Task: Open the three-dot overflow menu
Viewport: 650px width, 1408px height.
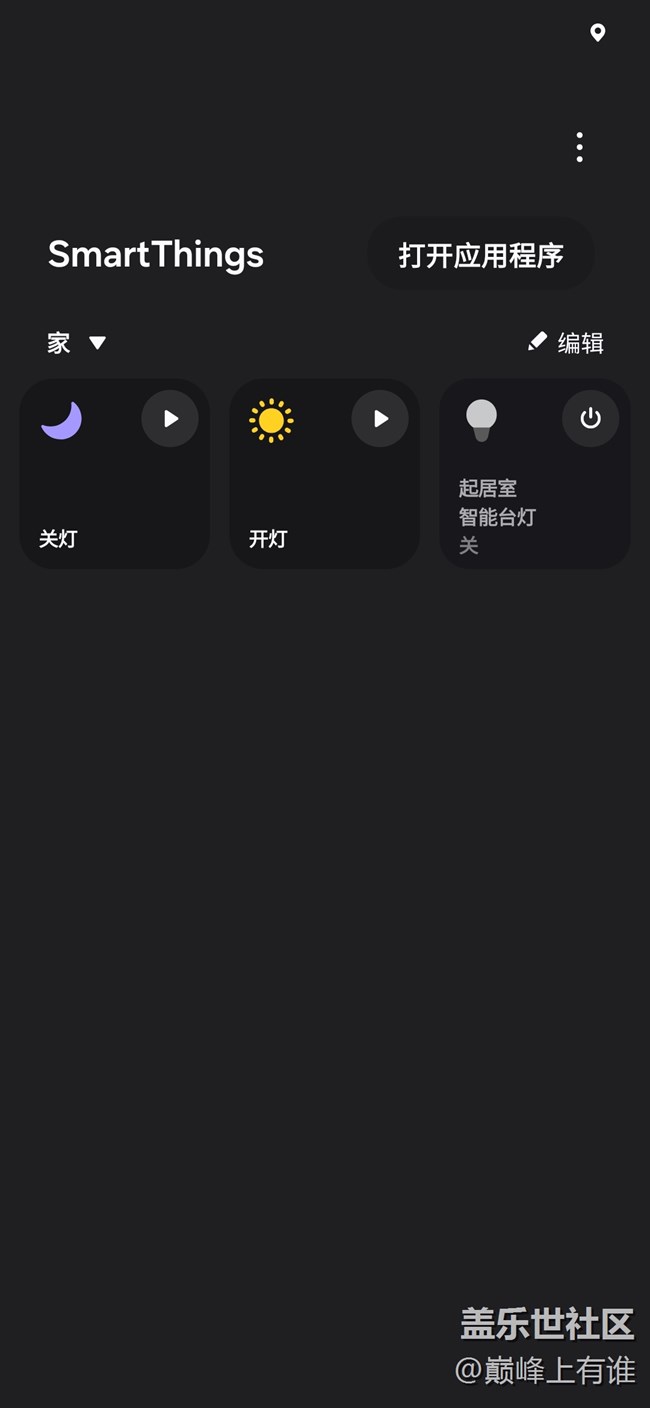Action: click(x=579, y=147)
